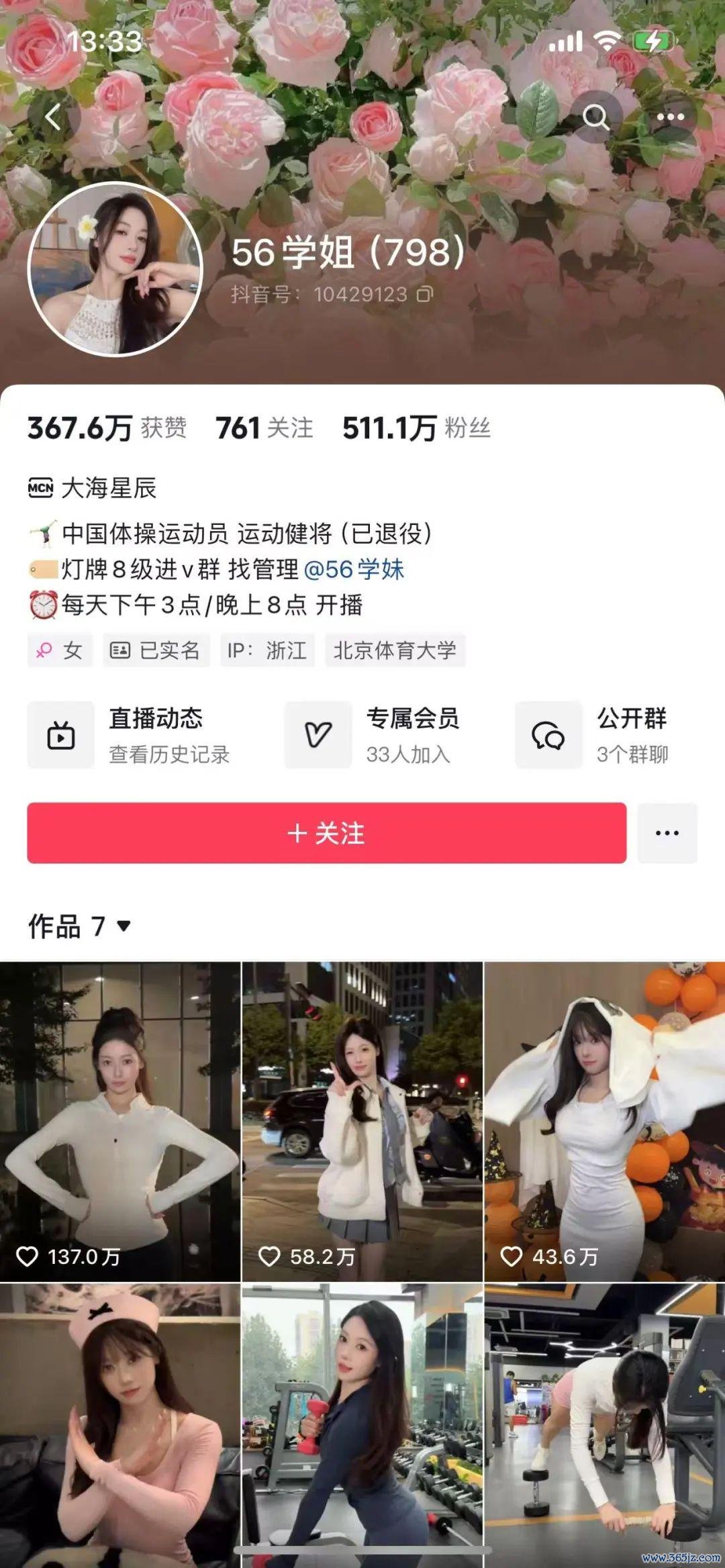Screen dimensions: 725x1568
Task: Open the more options button beside 关注
Action: click(667, 833)
